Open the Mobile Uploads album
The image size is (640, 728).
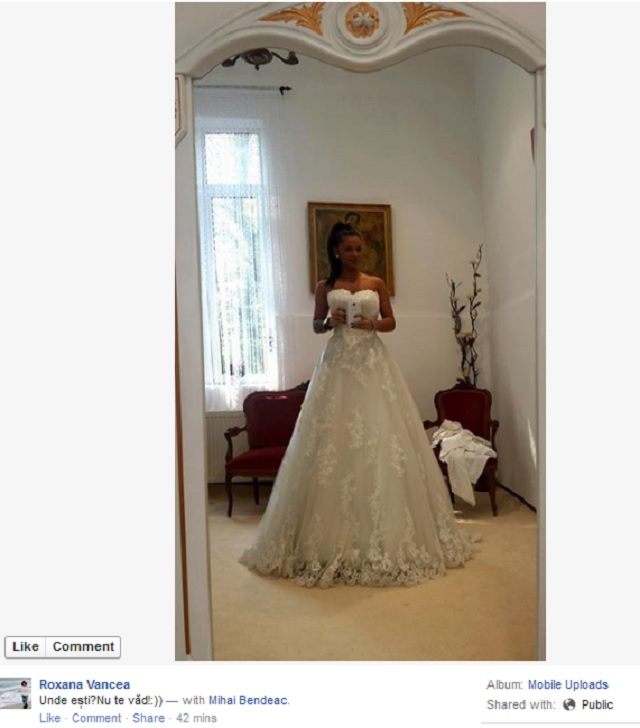click(567, 685)
